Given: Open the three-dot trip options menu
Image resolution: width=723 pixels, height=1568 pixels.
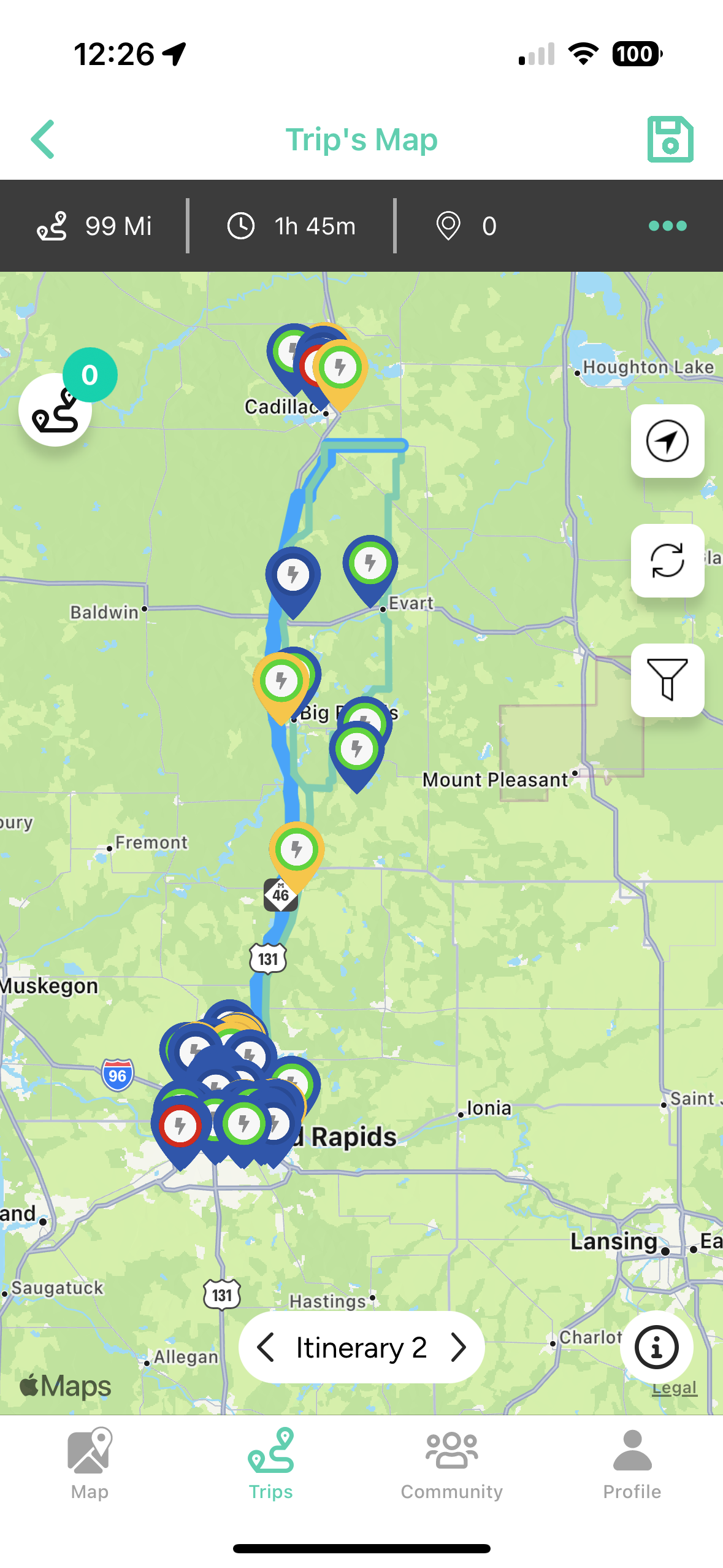Looking at the screenshot, I should pos(667,226).
